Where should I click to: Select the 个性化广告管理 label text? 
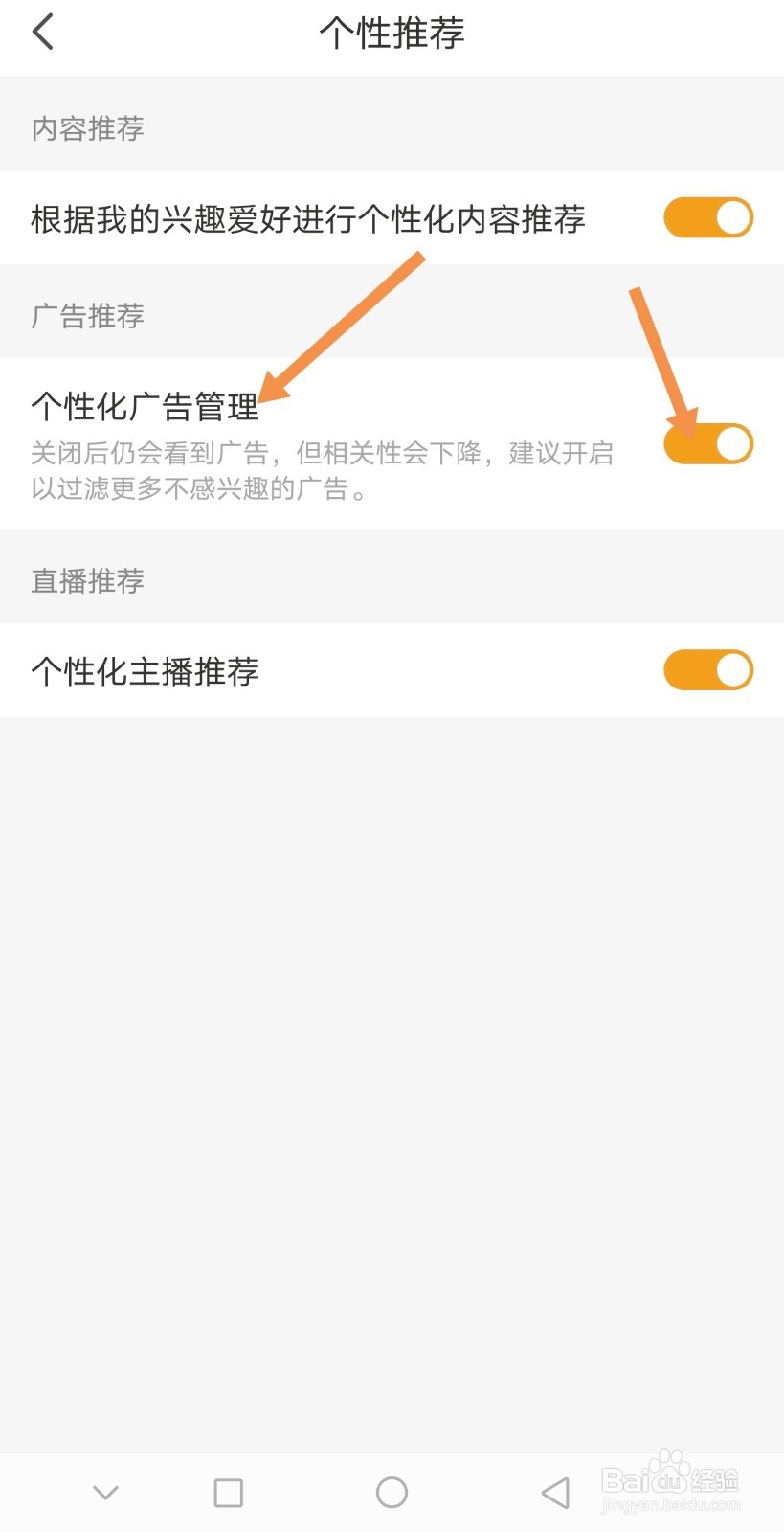point(144,407)
